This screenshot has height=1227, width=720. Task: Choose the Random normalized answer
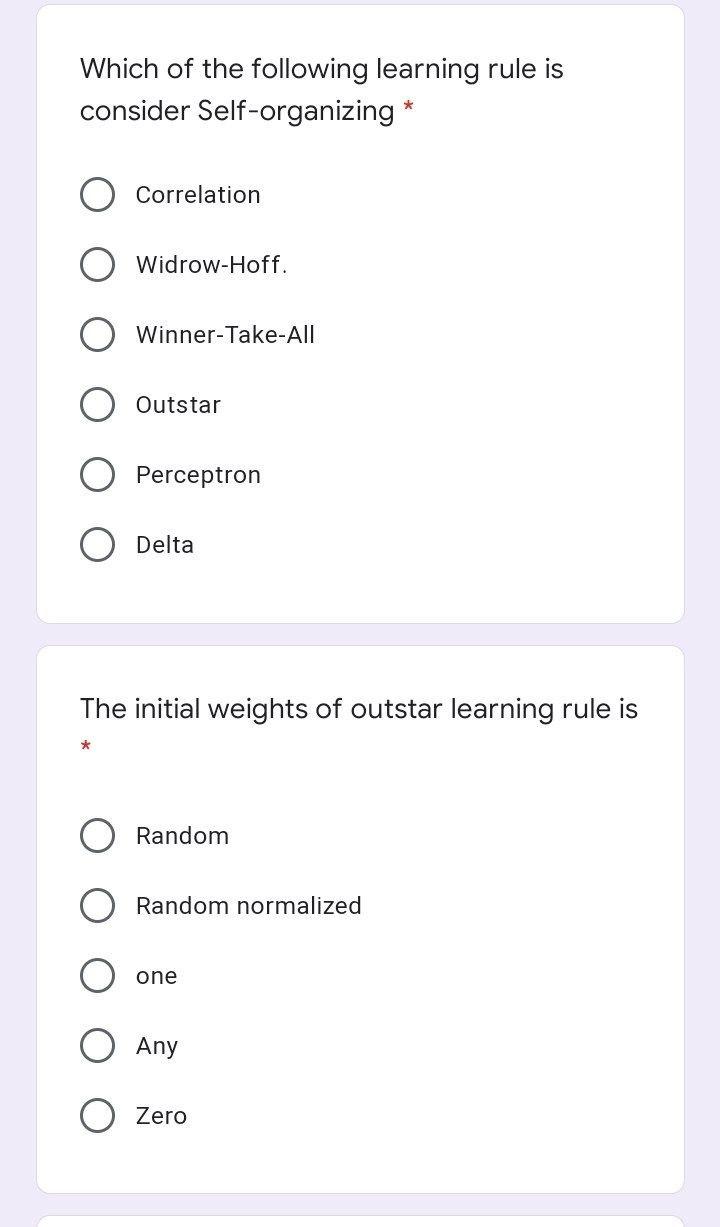pos(97,906)
